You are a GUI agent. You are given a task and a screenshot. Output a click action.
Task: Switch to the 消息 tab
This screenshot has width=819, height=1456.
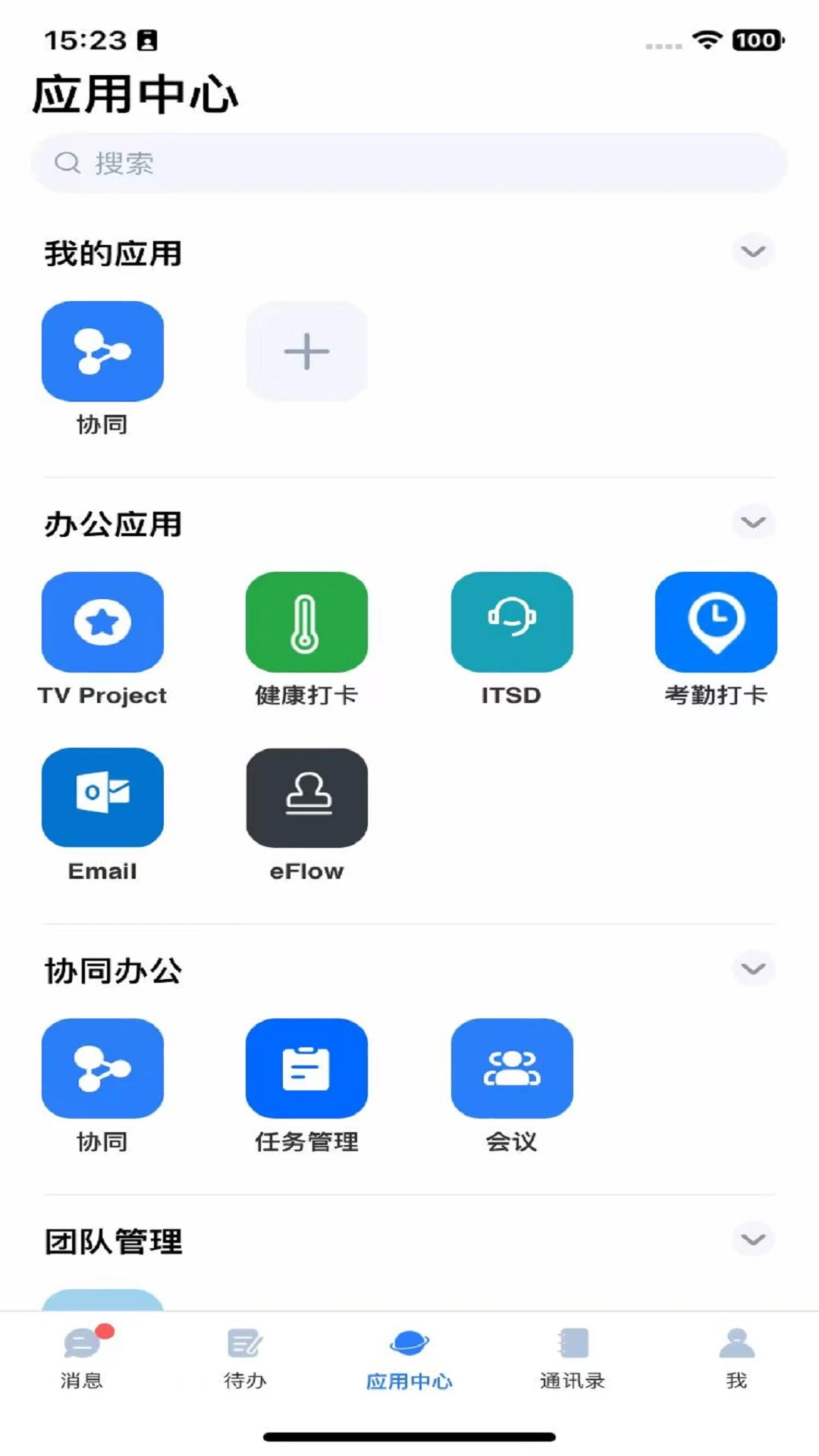click(82, 1357)
